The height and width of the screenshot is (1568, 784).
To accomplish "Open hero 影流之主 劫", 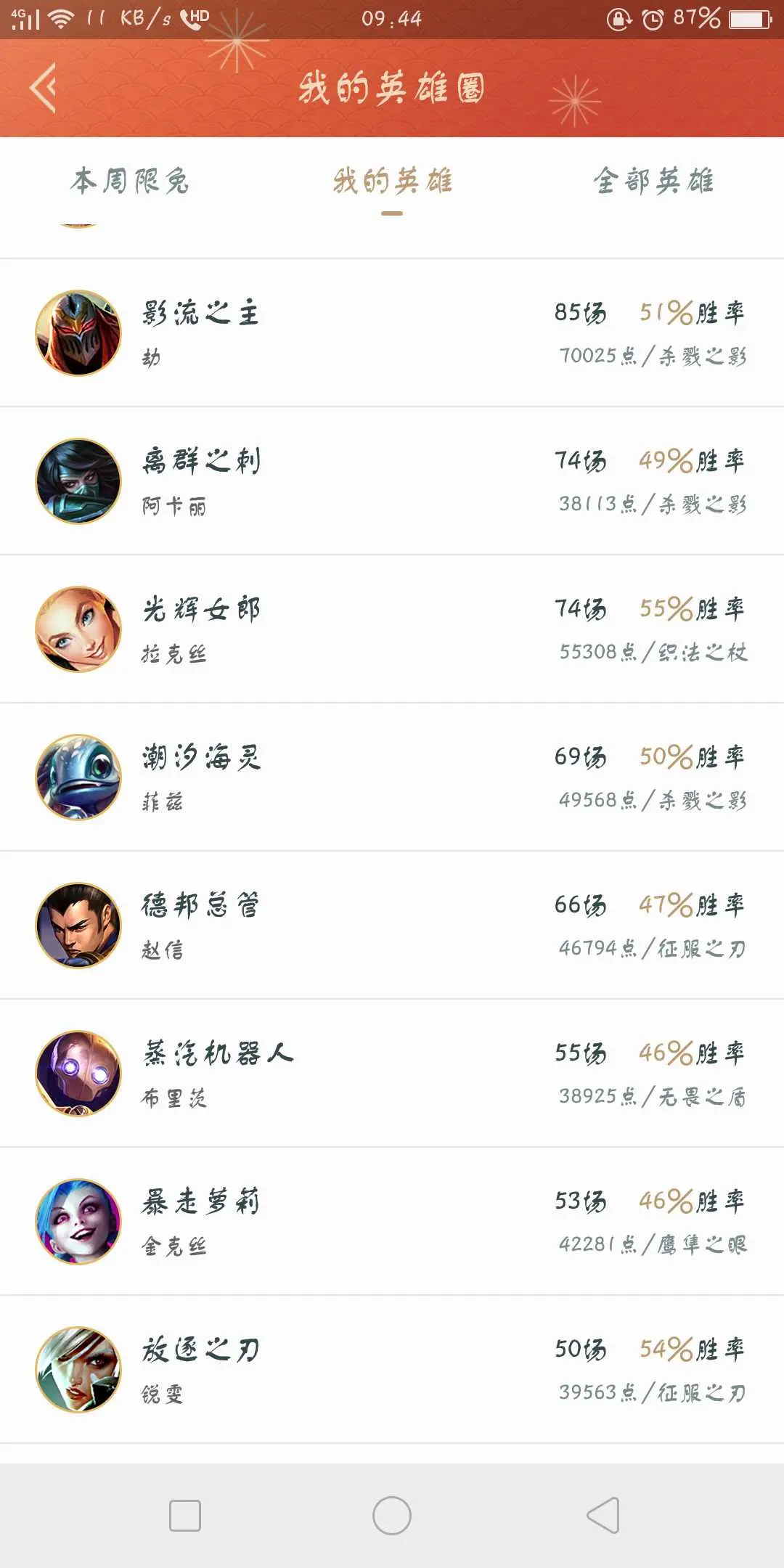I will pyautogui.click(x=392, y=333).
